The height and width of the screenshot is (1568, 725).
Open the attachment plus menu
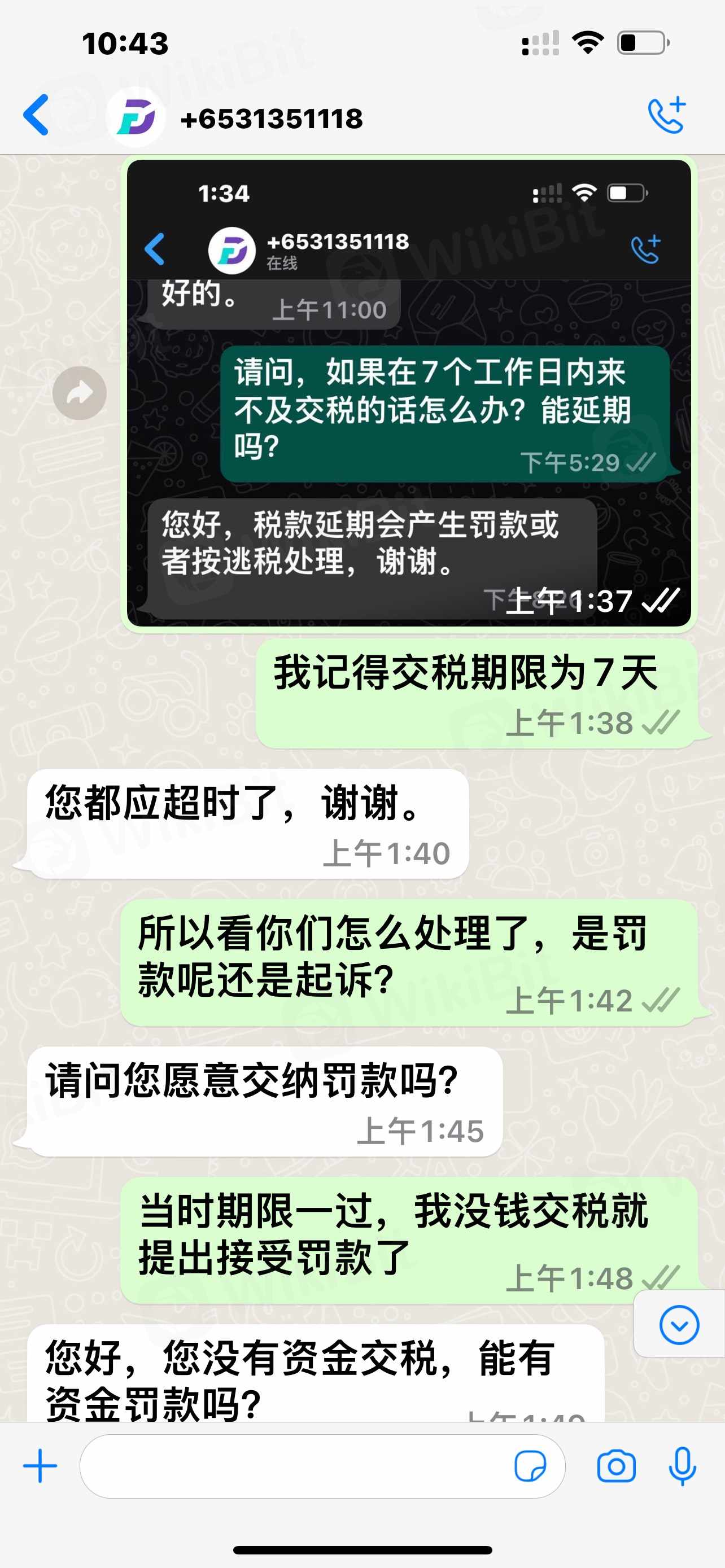(40, 1466)
